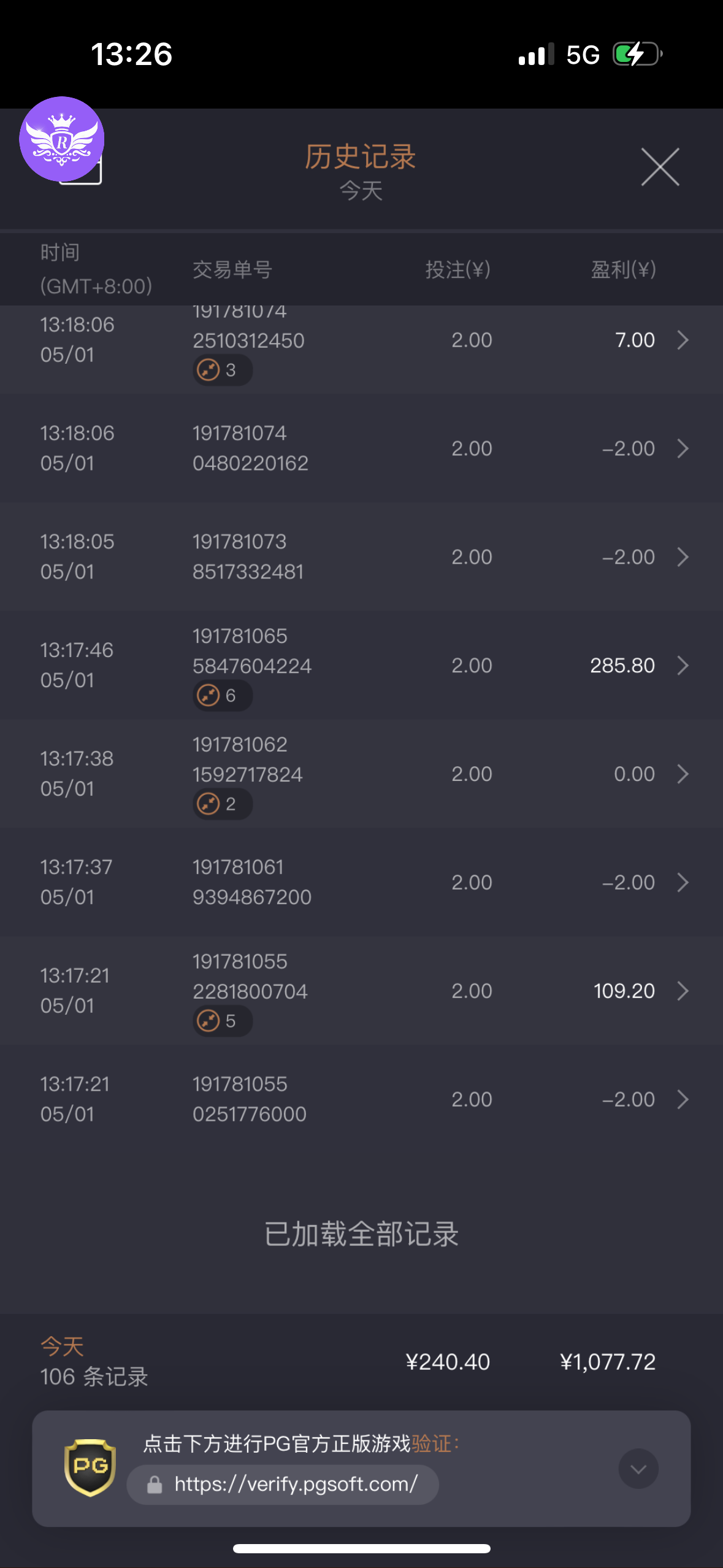Collapse the PG verification banner
The height and width of the screenshot is (1568, 723).
tap(638, 1469)
